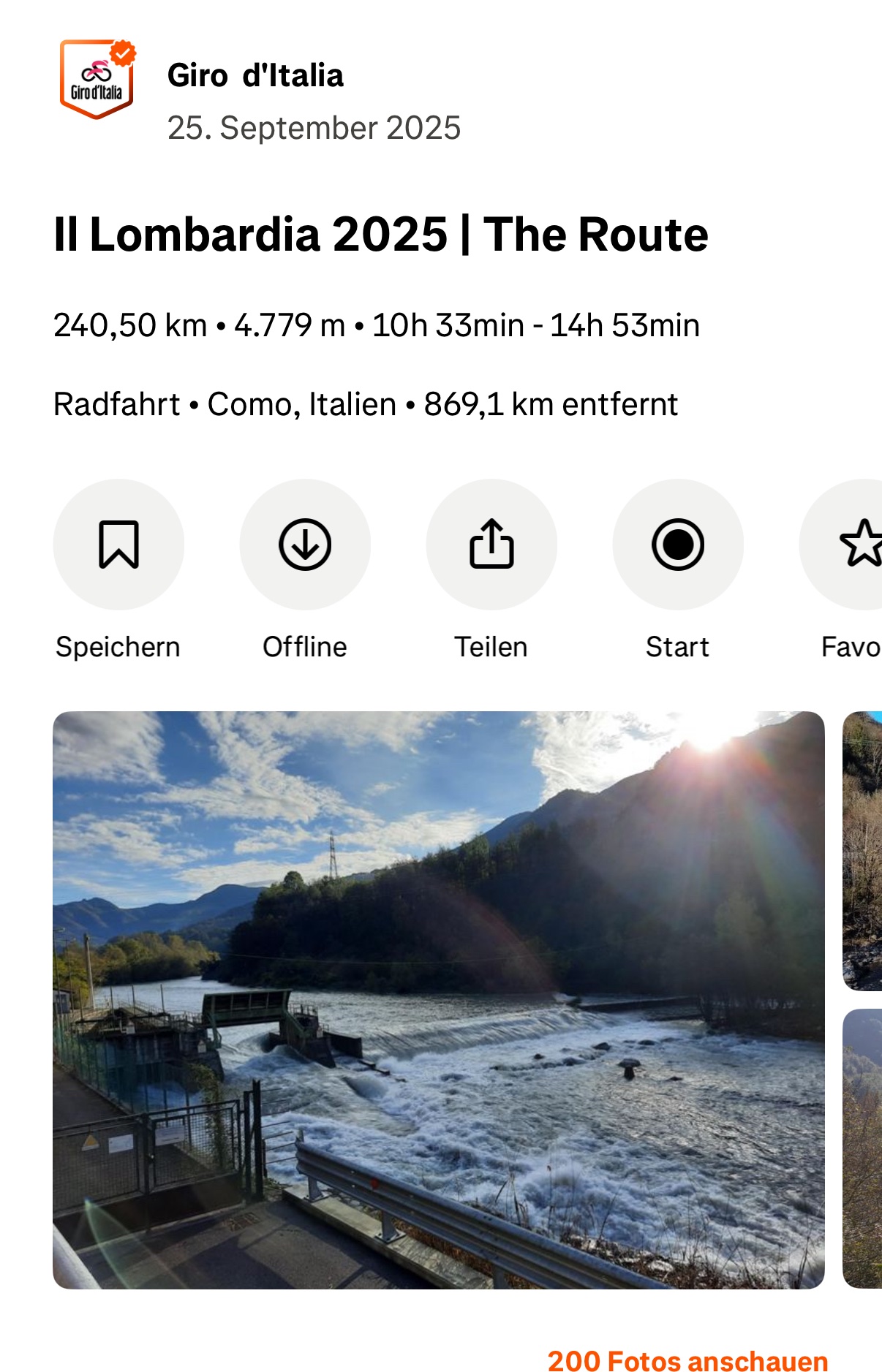Image resolution: width=882 pixels, height=1372 pixels.
Task: Save the route with Speichern
Action: (x=118, y=545)
